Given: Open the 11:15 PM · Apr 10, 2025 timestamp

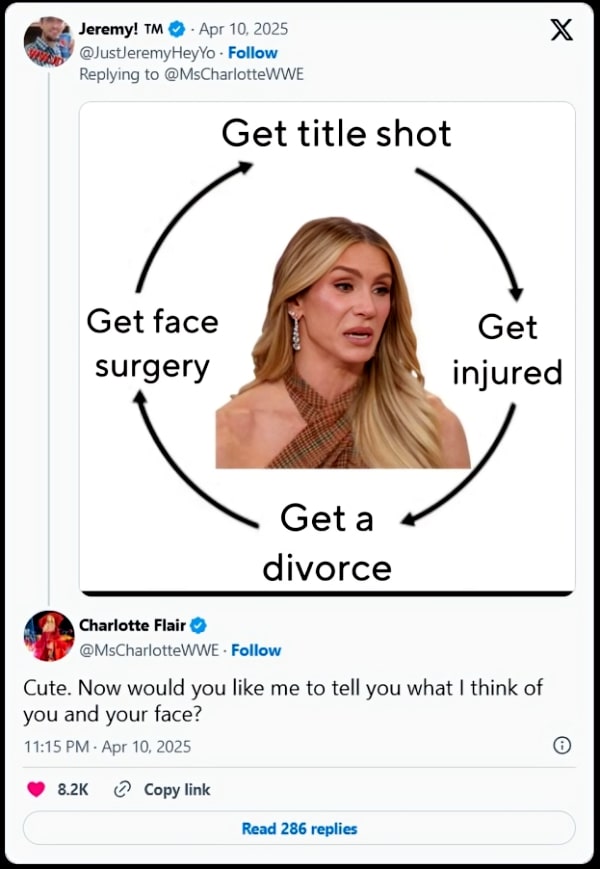Looking at the screenshot, I should [x=107, y=746].
